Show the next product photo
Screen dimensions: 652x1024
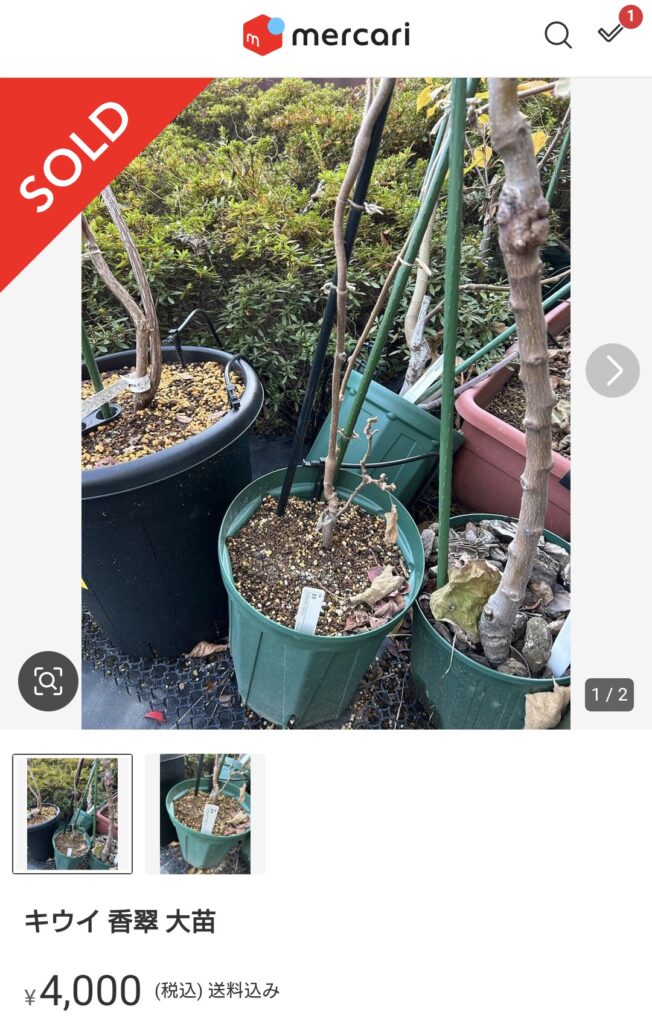tap(612, 370)
